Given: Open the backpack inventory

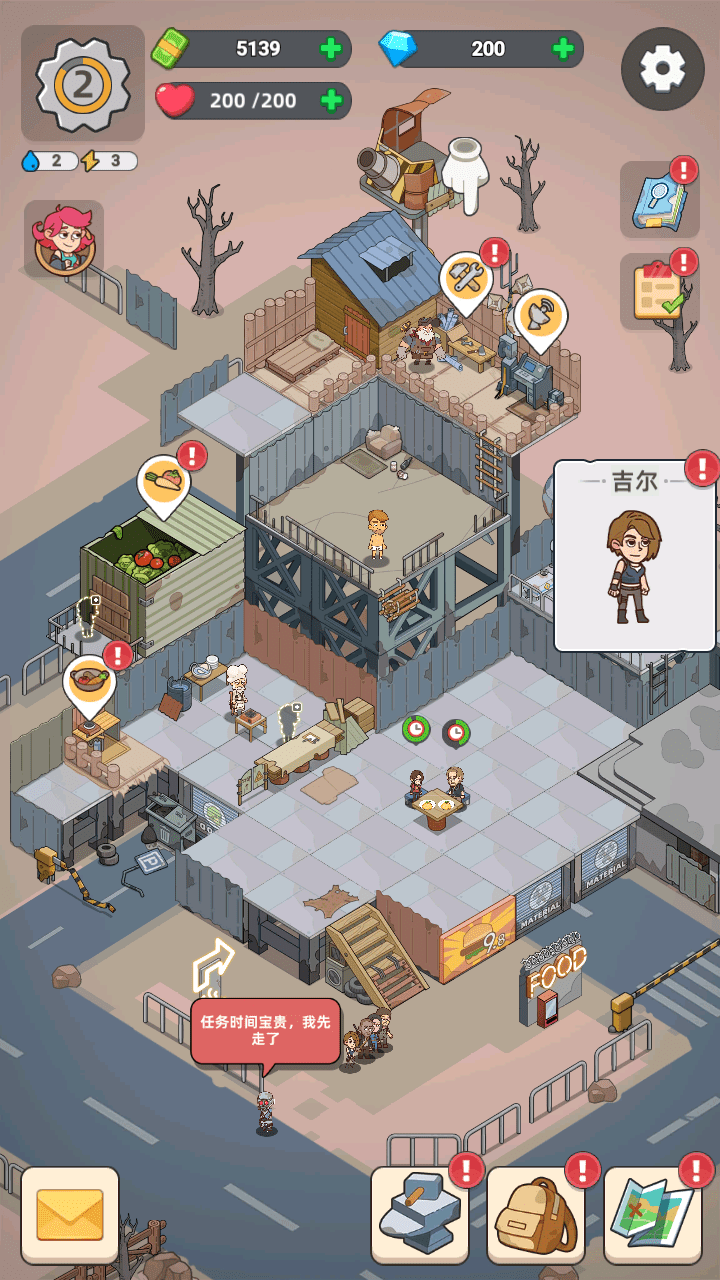Looking at the screenshot, I should click(536, 1214).
